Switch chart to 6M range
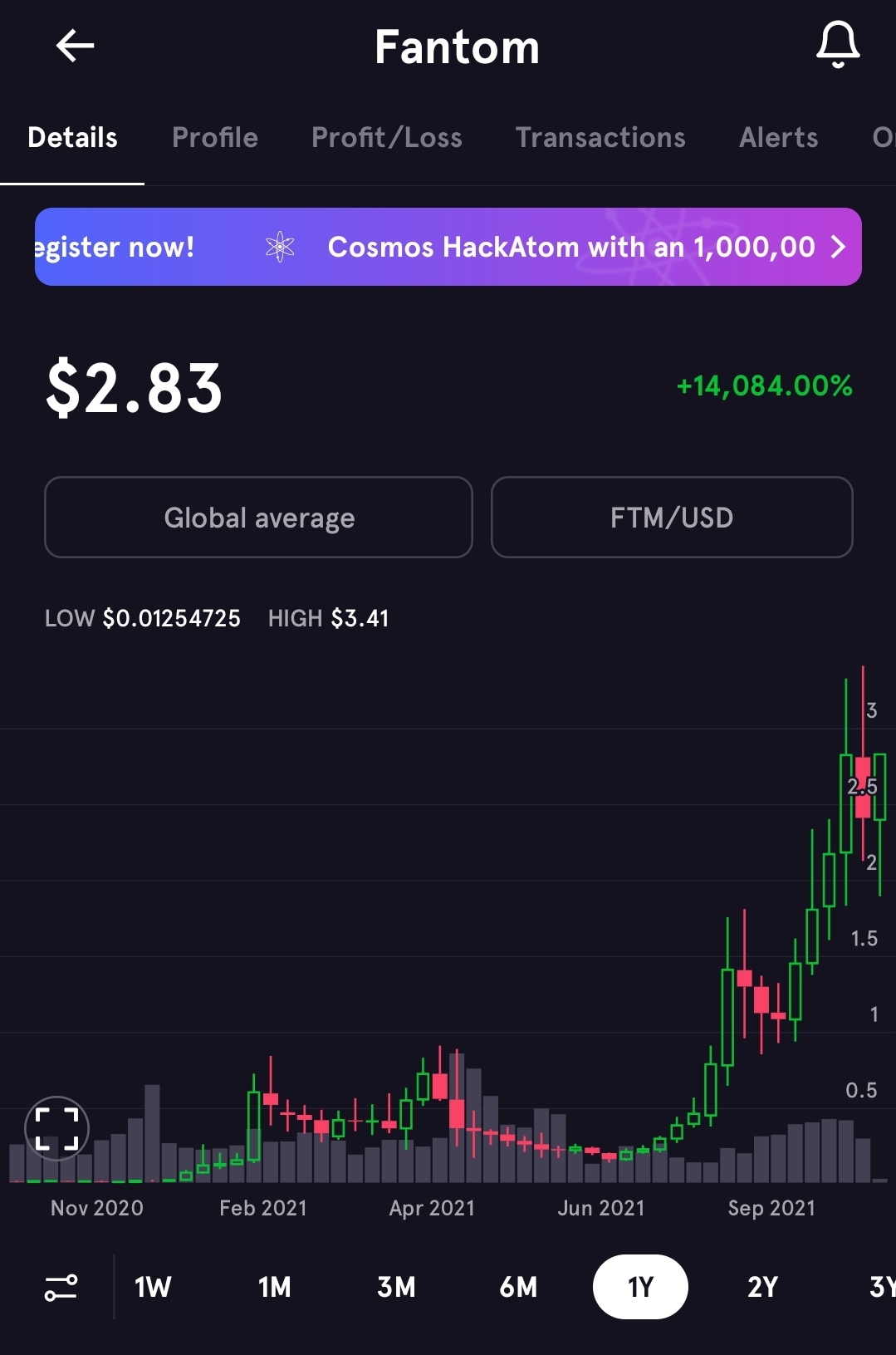The height and width of the screenshot is (1355, 896). pyautogui.click(x=518, y=1287)
